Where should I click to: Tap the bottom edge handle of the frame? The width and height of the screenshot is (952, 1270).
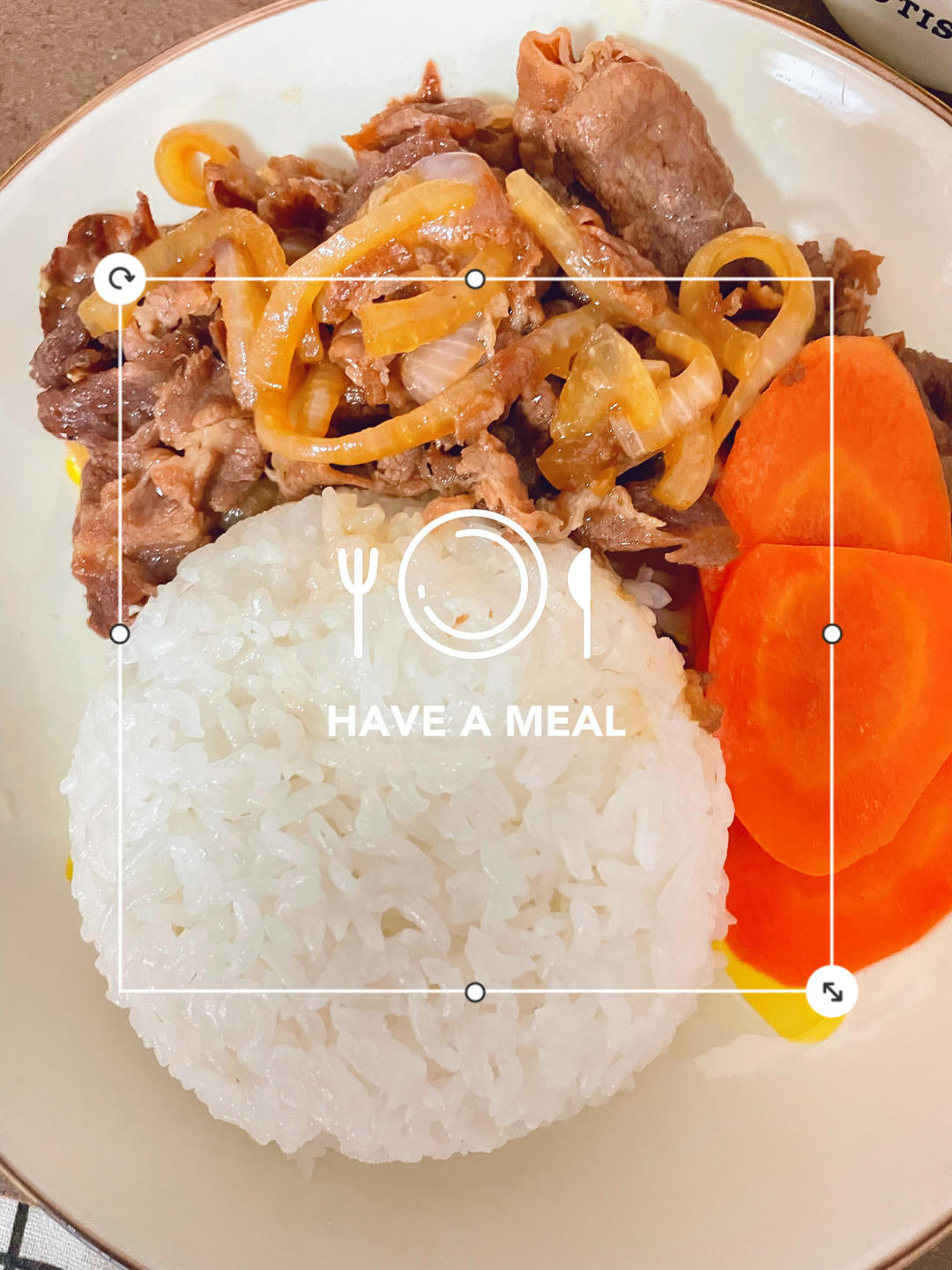[475, 992]
